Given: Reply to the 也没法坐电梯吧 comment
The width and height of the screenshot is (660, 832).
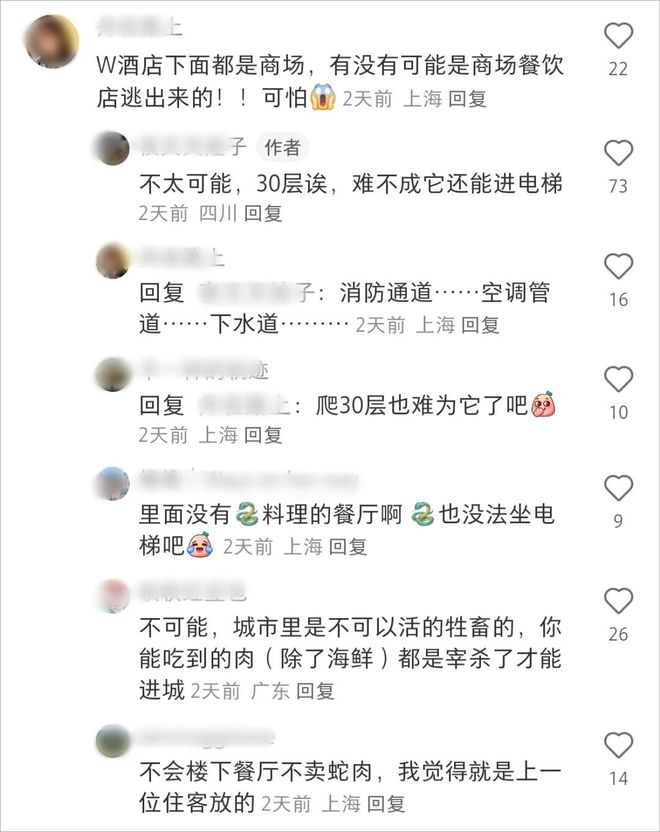Looking at the screenshot, I should 348,546.
